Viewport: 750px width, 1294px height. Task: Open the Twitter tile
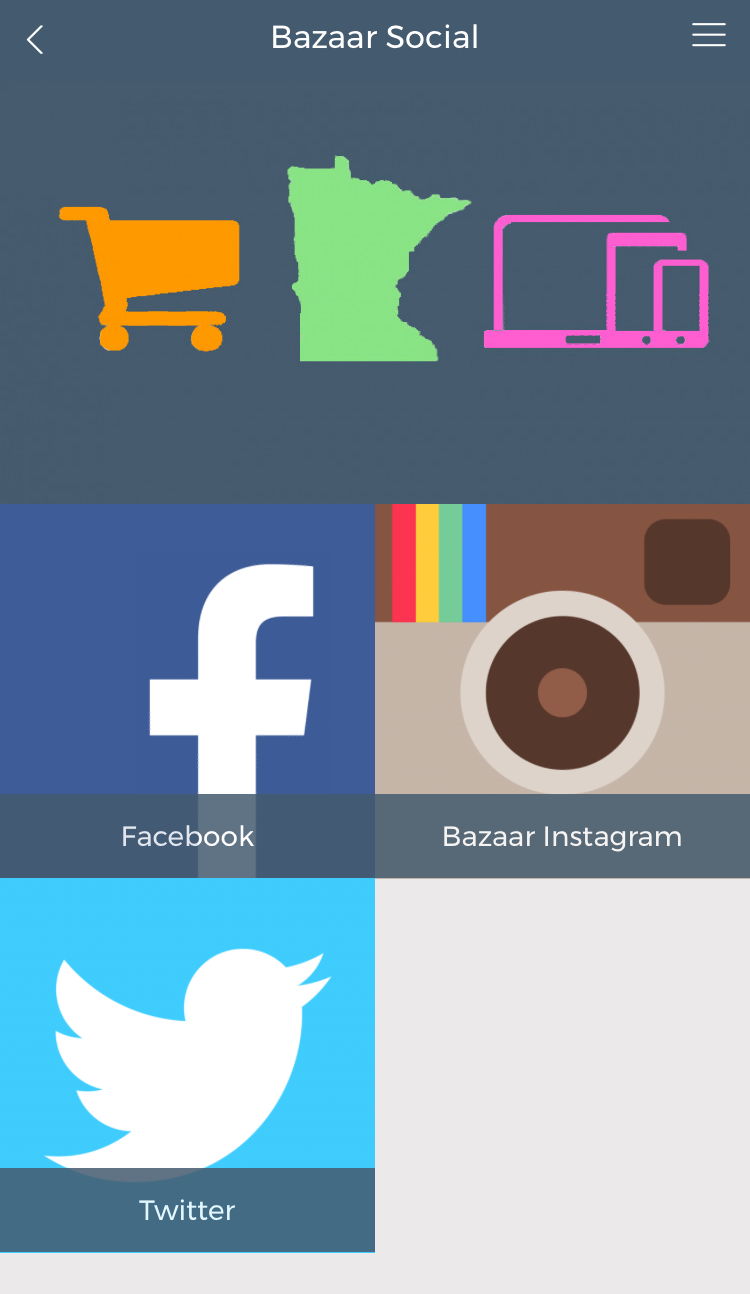click(x=187, y=1065)
